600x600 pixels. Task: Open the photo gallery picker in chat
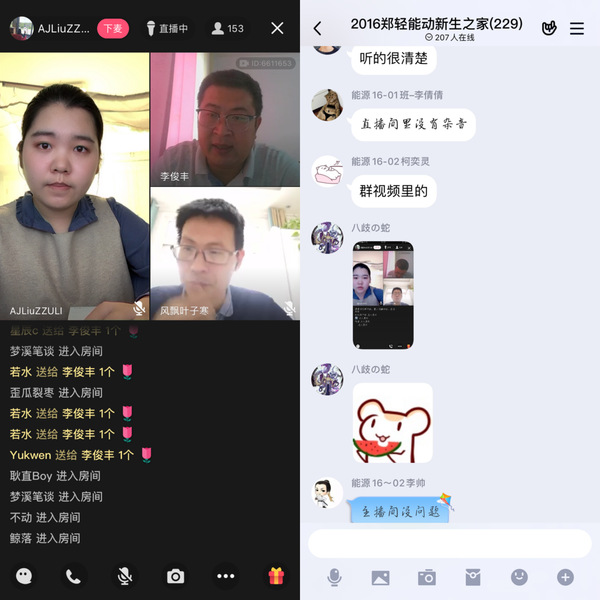380,577
